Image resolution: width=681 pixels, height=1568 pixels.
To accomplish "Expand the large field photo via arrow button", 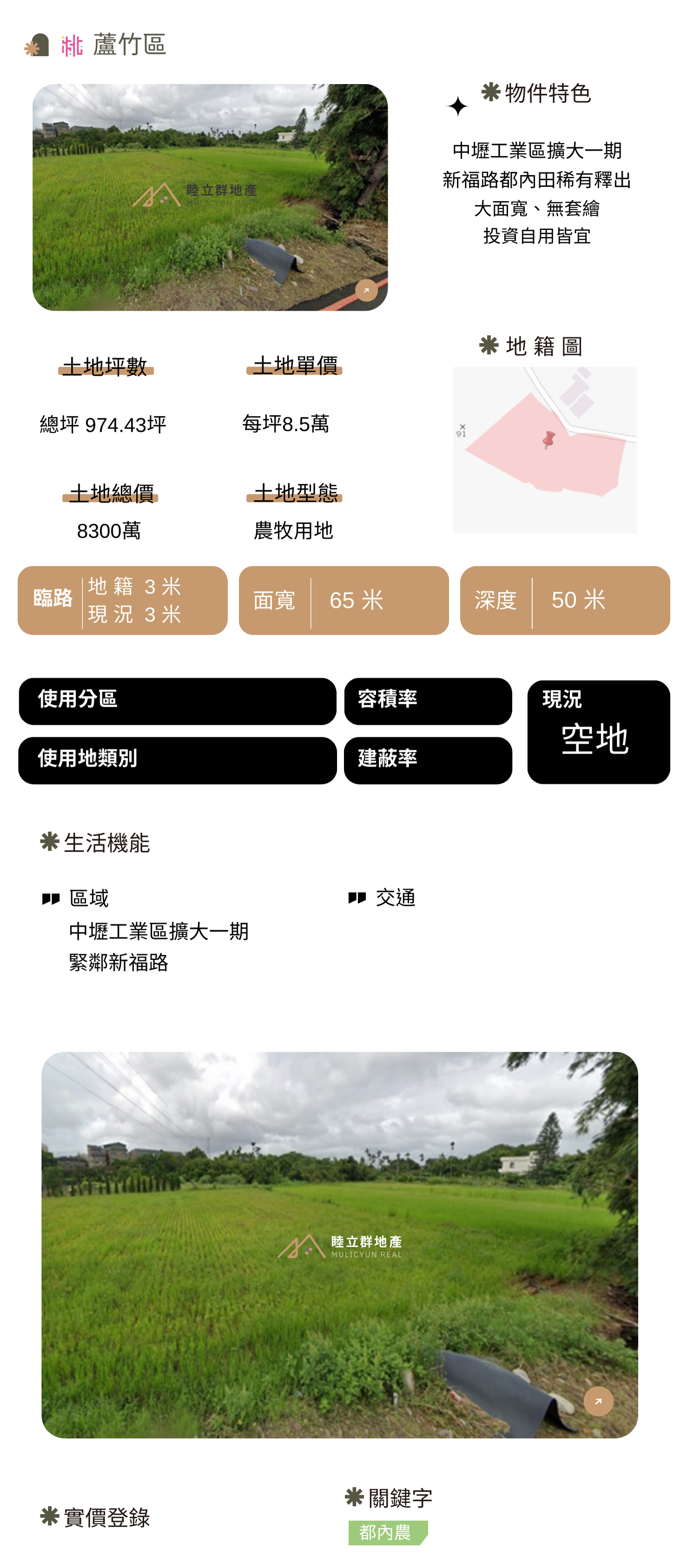I will 597,1401.
